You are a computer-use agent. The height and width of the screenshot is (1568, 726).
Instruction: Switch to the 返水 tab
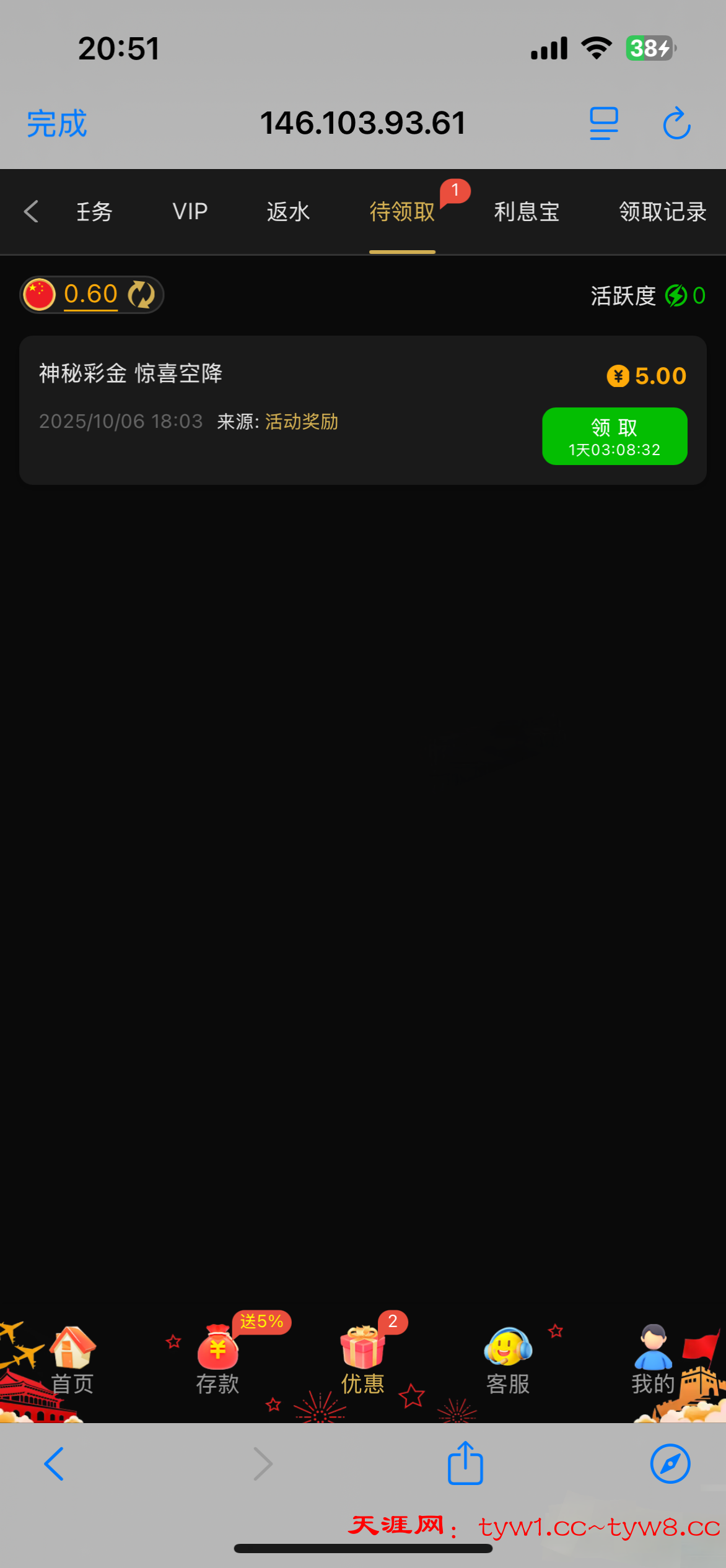[x=288, y=212]
